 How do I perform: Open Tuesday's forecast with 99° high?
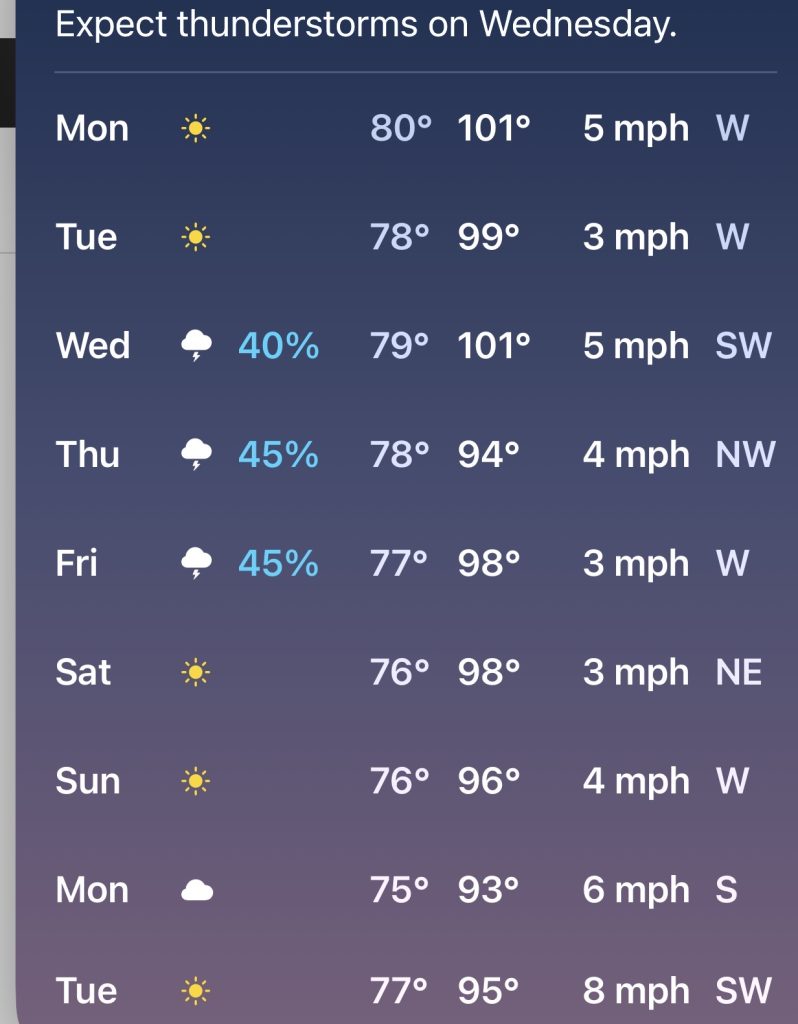point(415,236)
